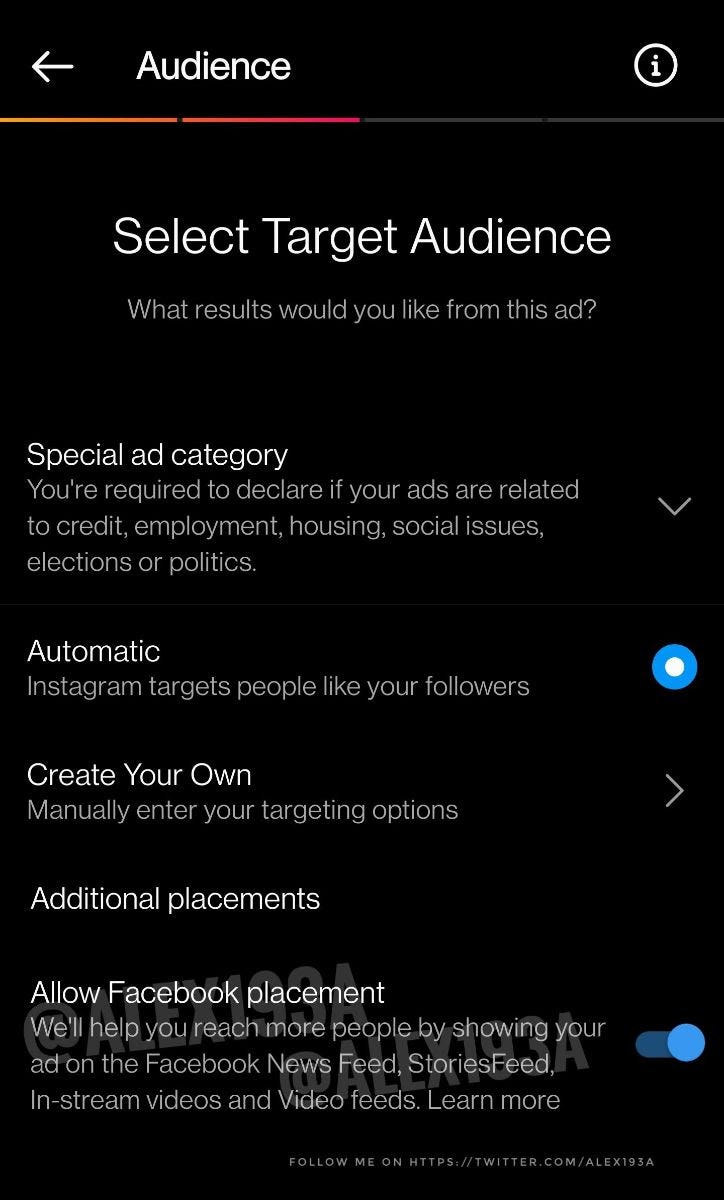Visit the twitter.com/ALEX193A follow link
This screenshot has height=1200, width=724.
click(530, 1162)
